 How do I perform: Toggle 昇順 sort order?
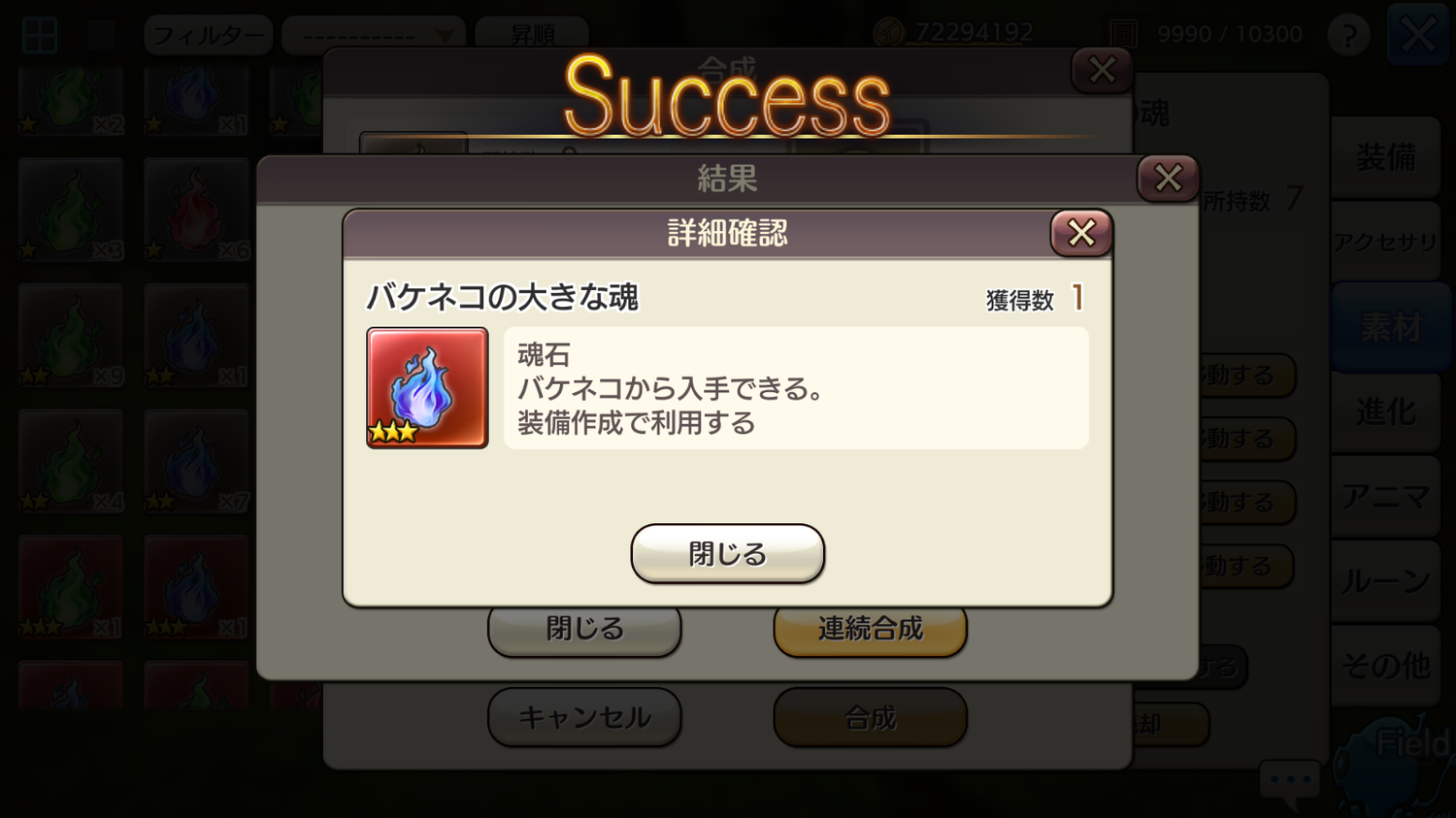point(532,36)
